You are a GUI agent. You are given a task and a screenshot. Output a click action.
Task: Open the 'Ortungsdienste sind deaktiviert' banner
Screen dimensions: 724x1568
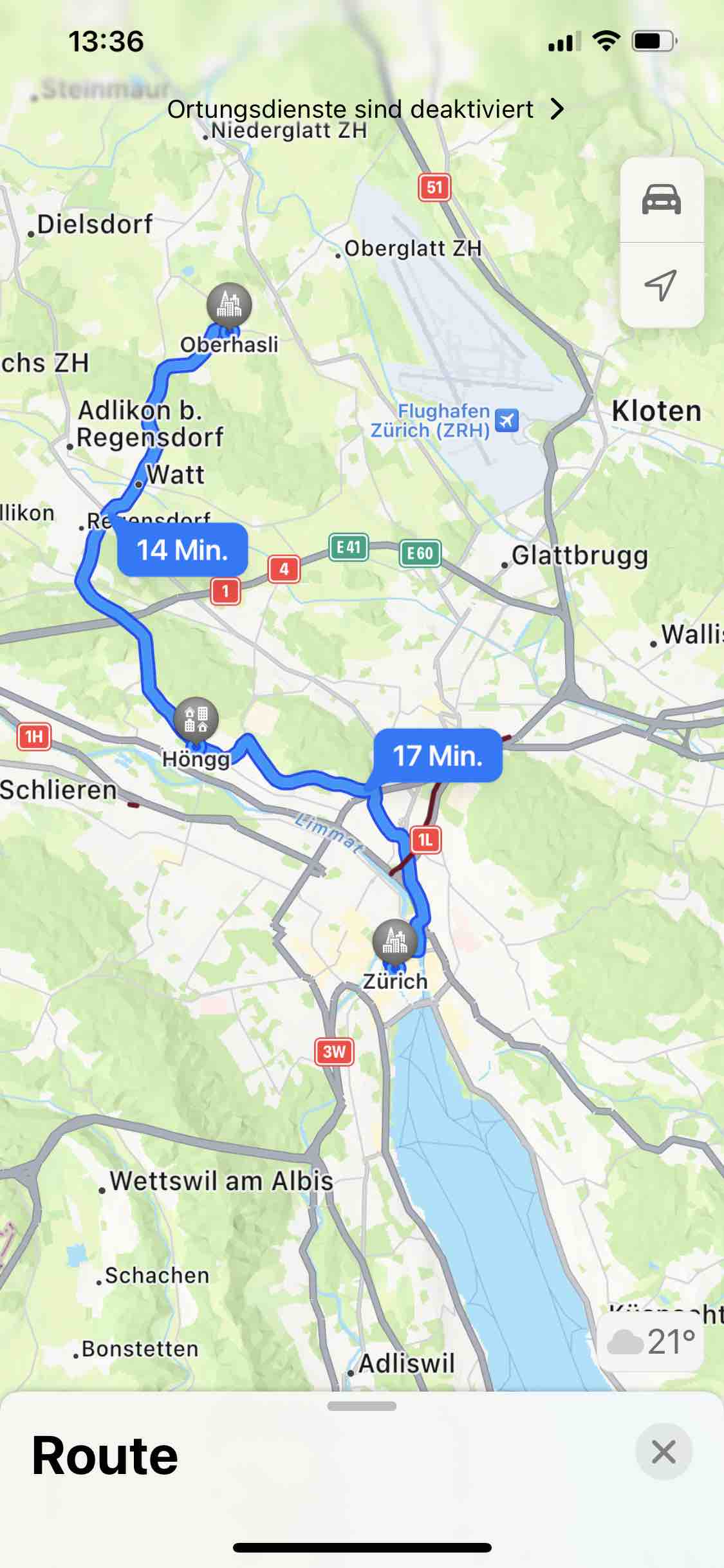365,109
